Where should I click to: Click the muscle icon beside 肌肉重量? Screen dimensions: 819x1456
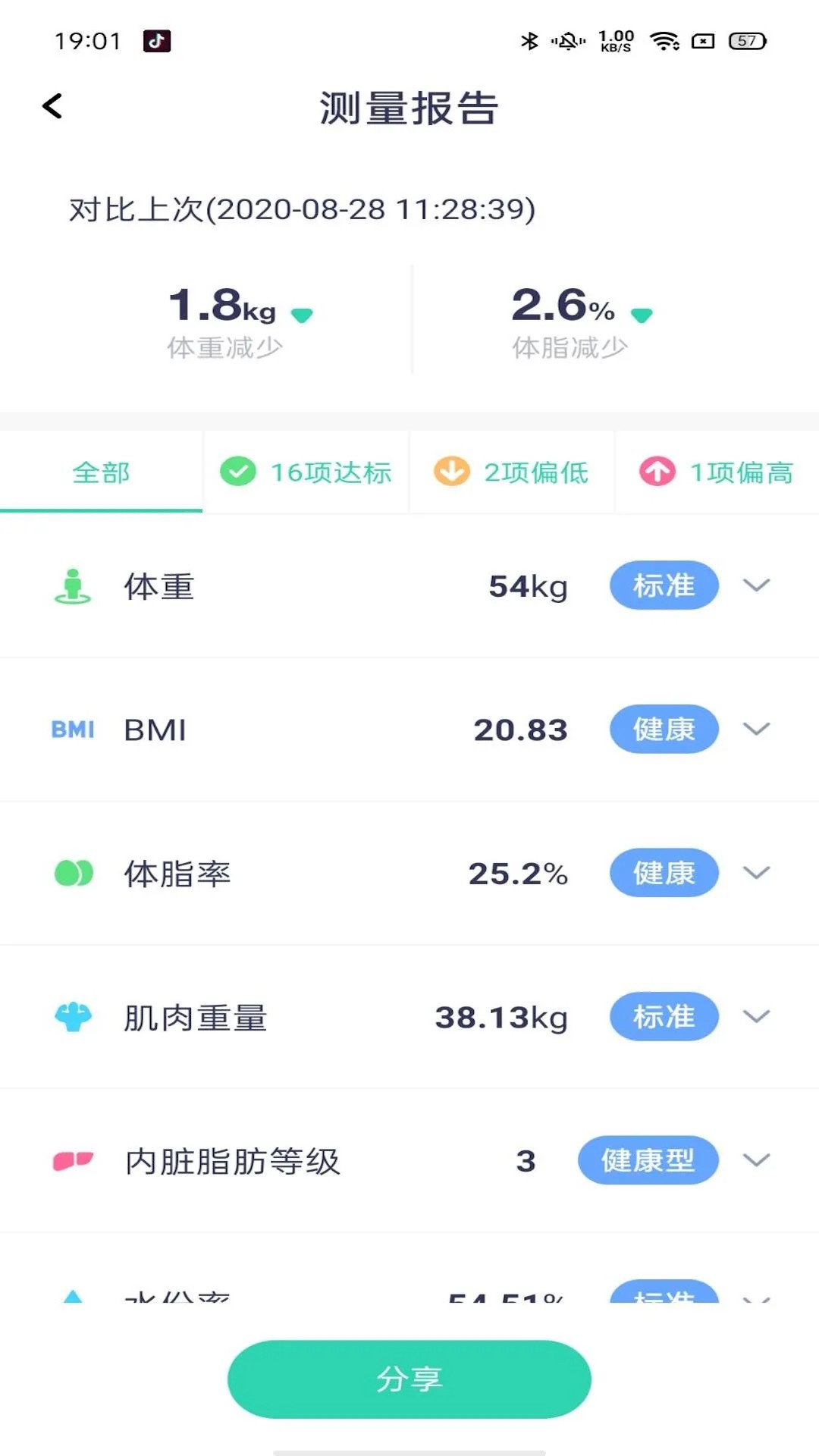[72, 1017]
